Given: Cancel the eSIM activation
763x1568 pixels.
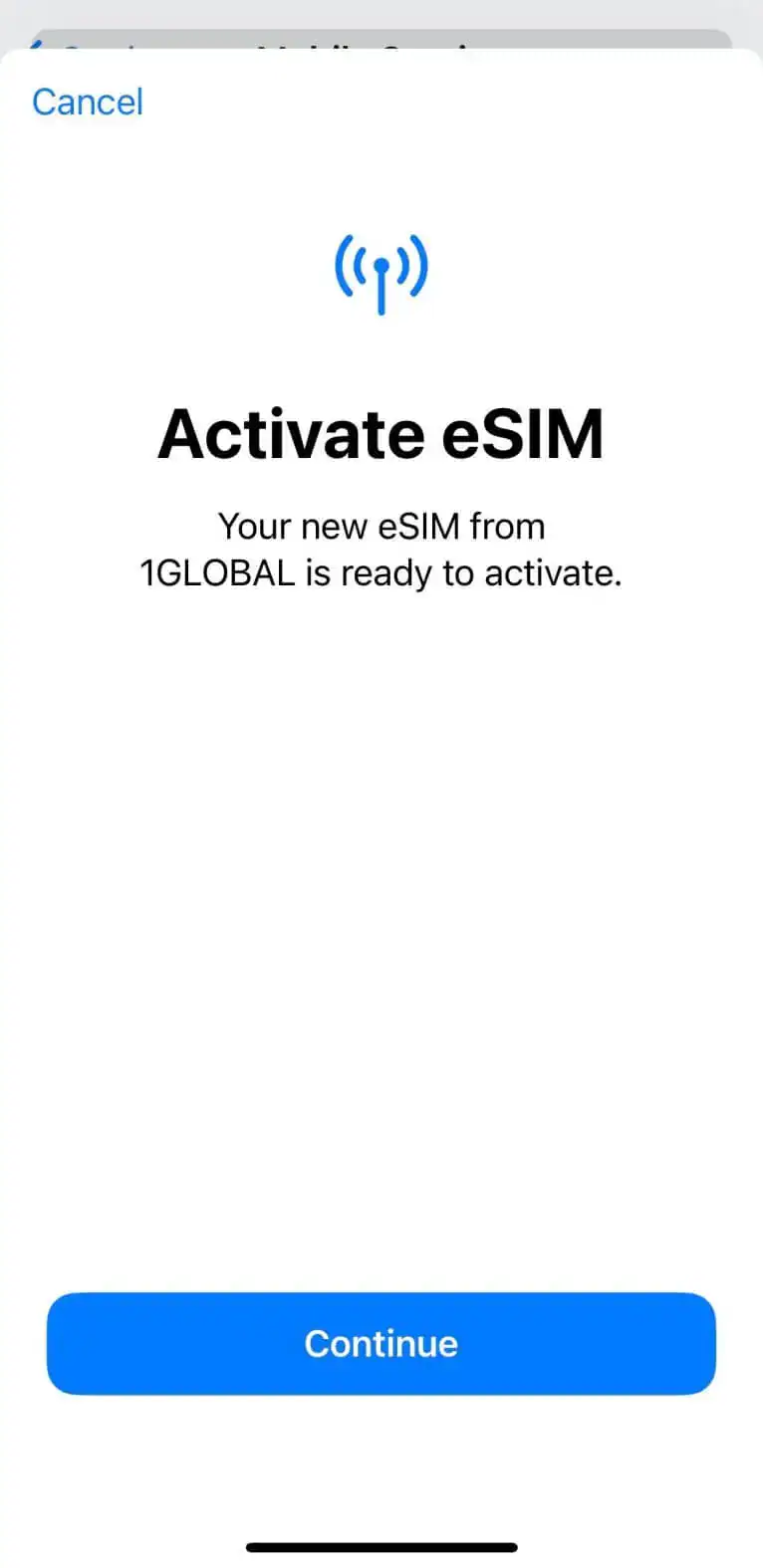Looking at the screenshot, I should tap(88, 102).
